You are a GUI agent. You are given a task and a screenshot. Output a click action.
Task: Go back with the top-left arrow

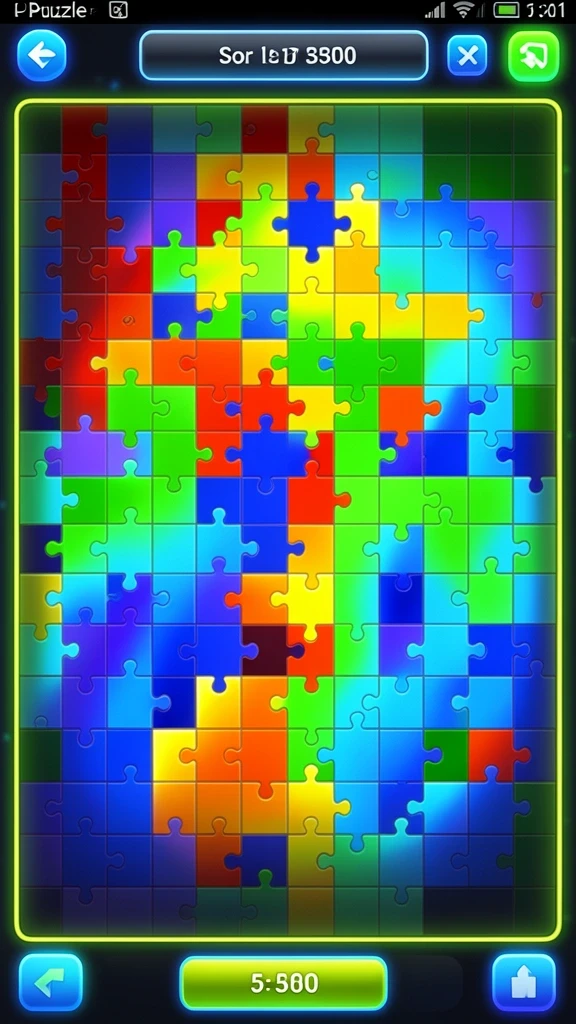(x=42, y=56)
